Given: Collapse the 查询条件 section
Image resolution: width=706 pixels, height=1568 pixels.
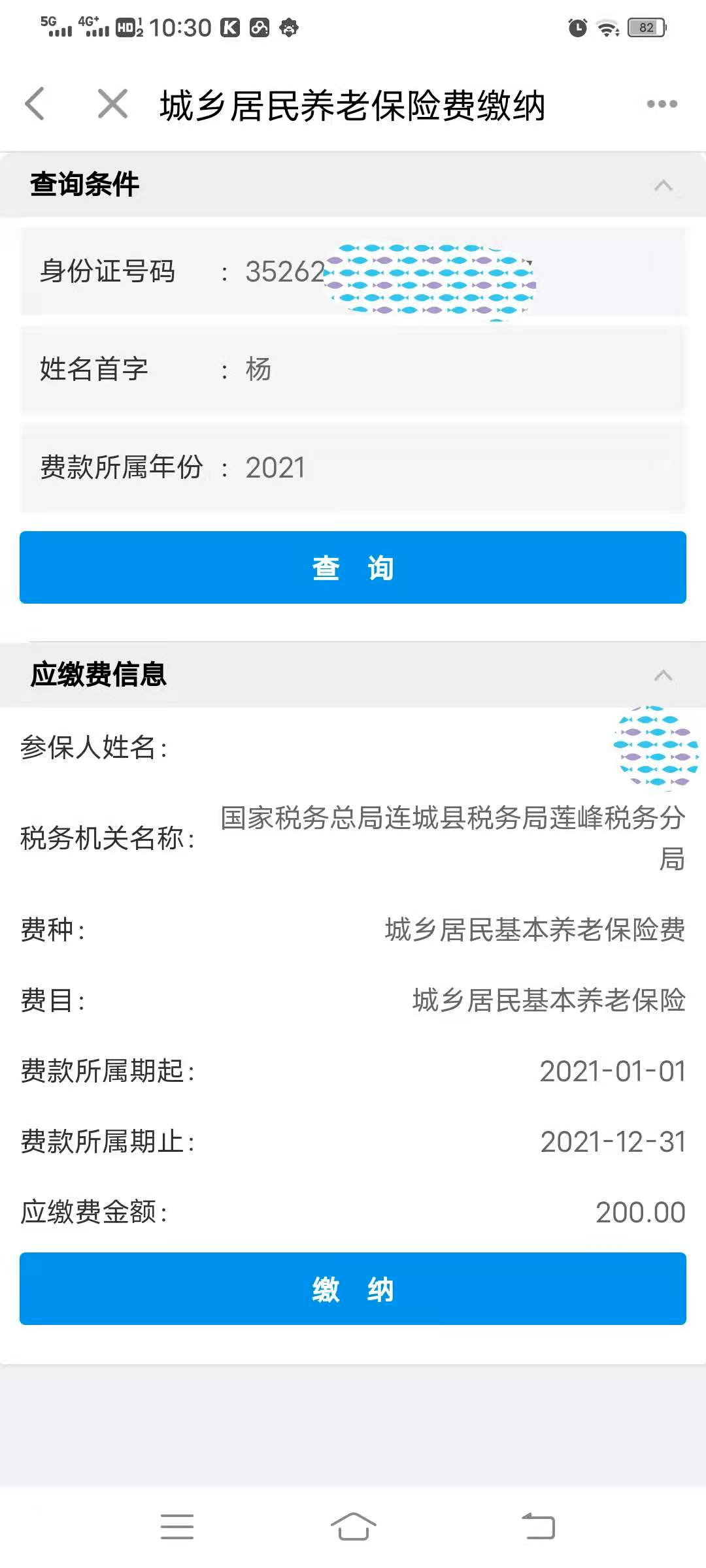Looking at the screenshot, I should click(x=663, y=185).
